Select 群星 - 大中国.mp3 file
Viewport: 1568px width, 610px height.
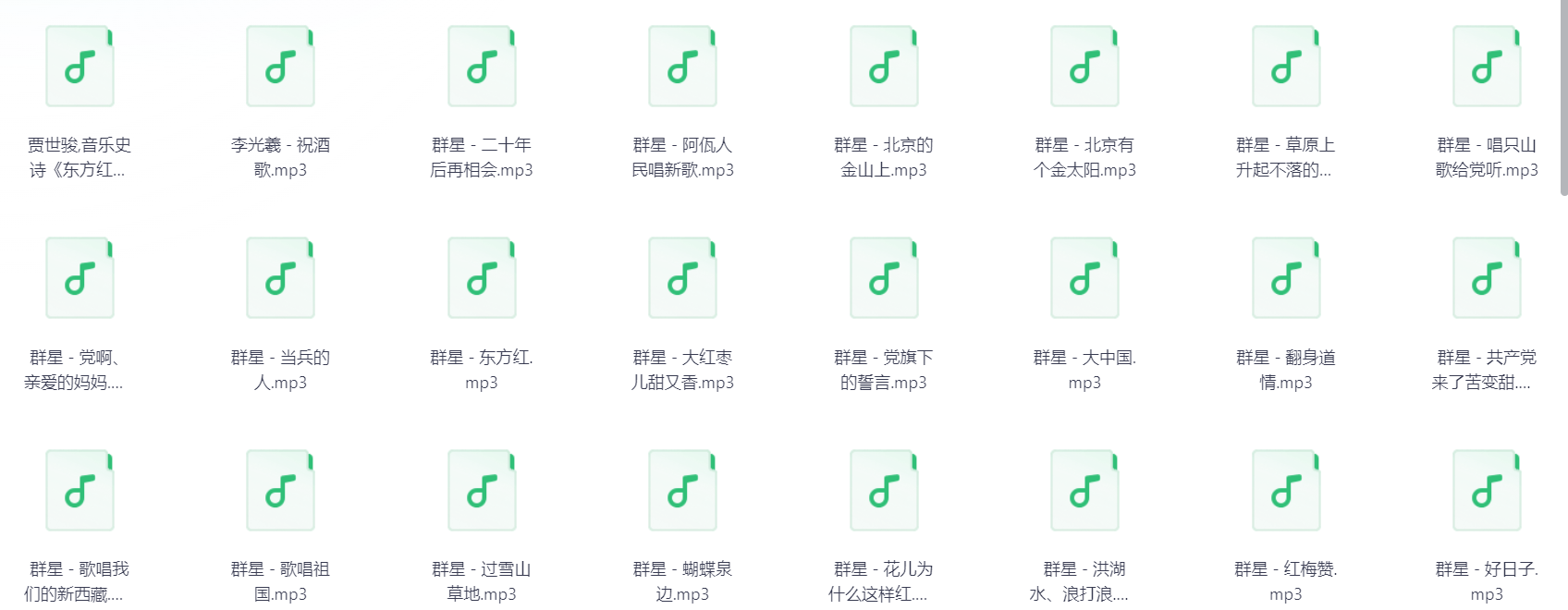click(x=1084, y=279)
